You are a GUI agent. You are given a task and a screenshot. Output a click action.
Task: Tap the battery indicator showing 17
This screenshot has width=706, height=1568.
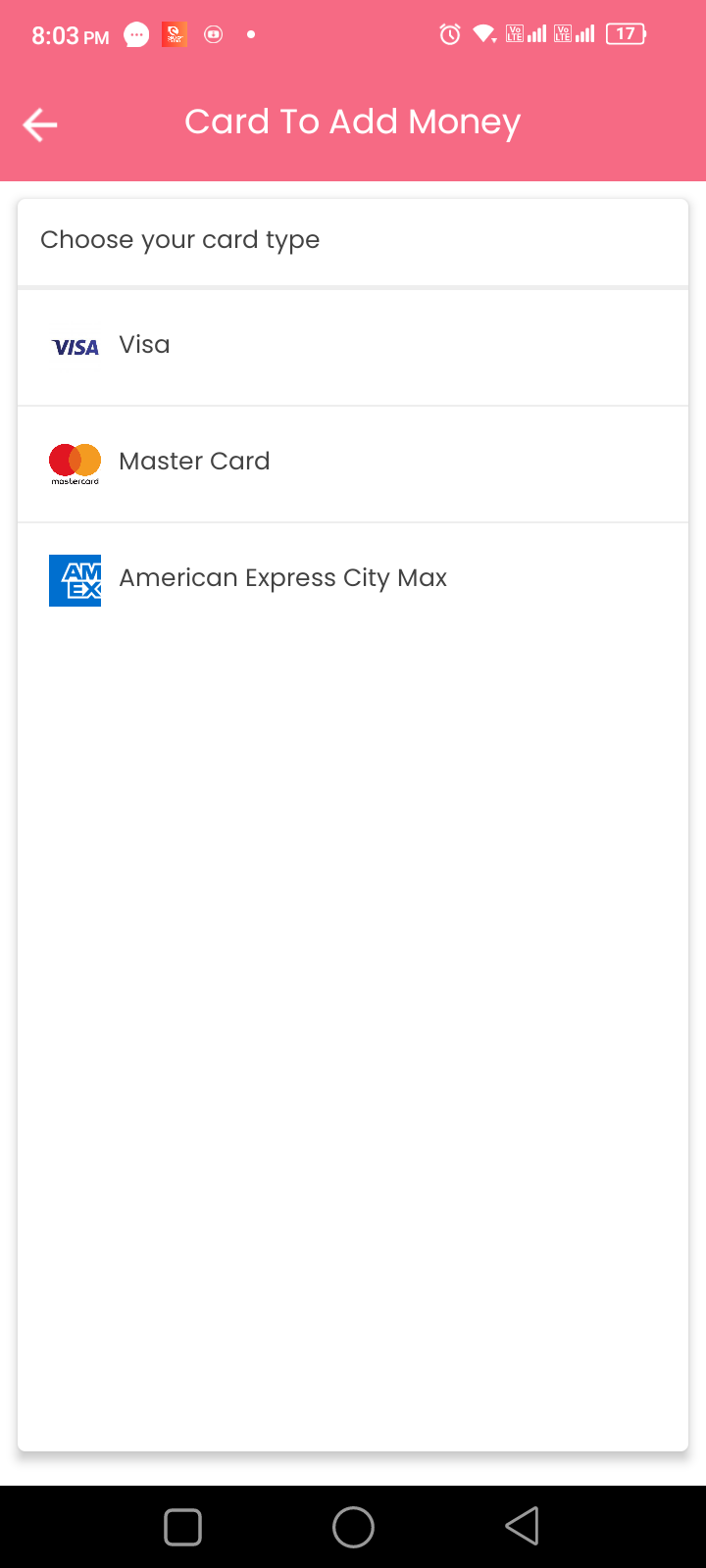[625, 33]
